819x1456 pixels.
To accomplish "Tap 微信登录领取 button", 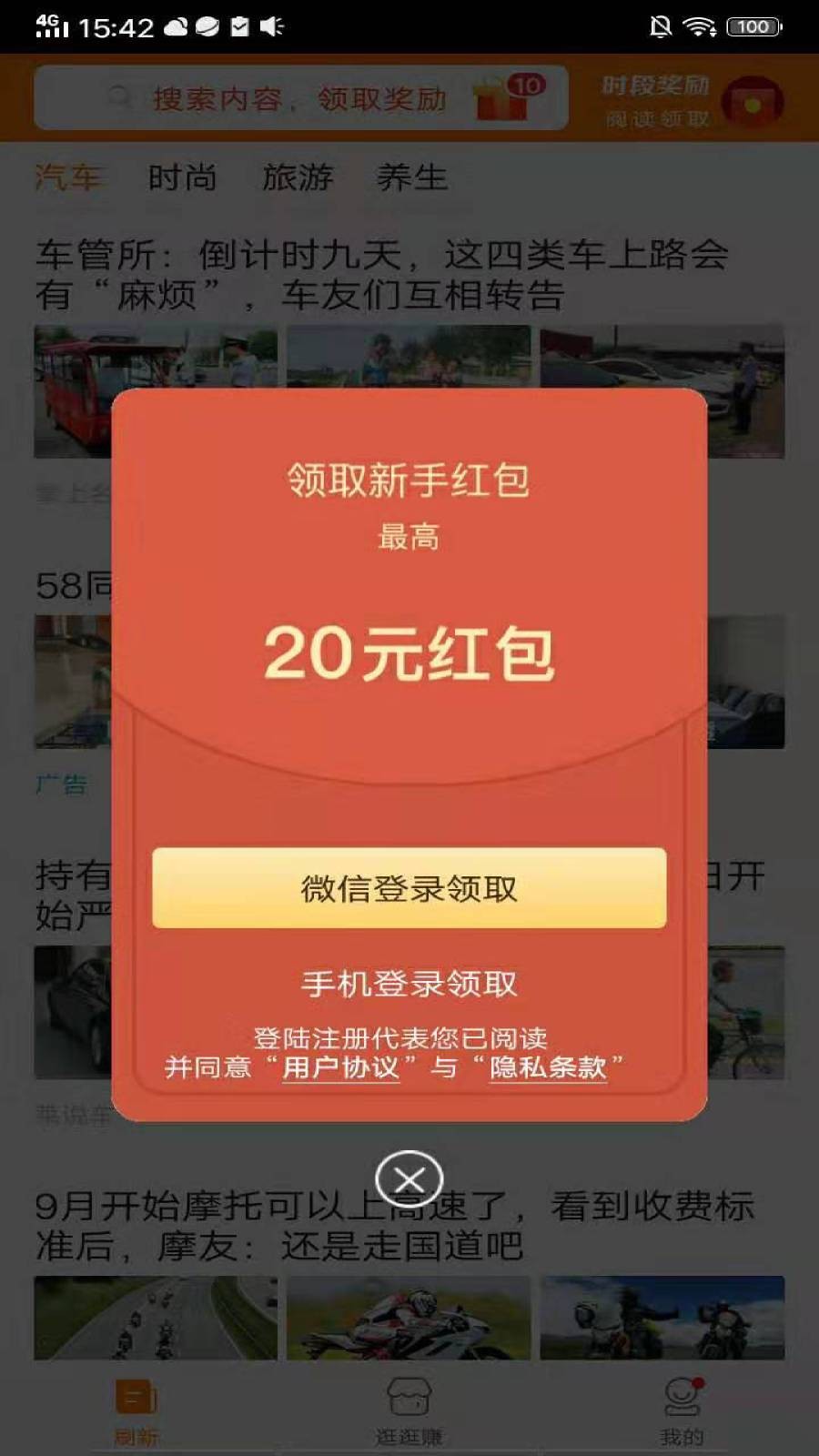I will (409, 888).
